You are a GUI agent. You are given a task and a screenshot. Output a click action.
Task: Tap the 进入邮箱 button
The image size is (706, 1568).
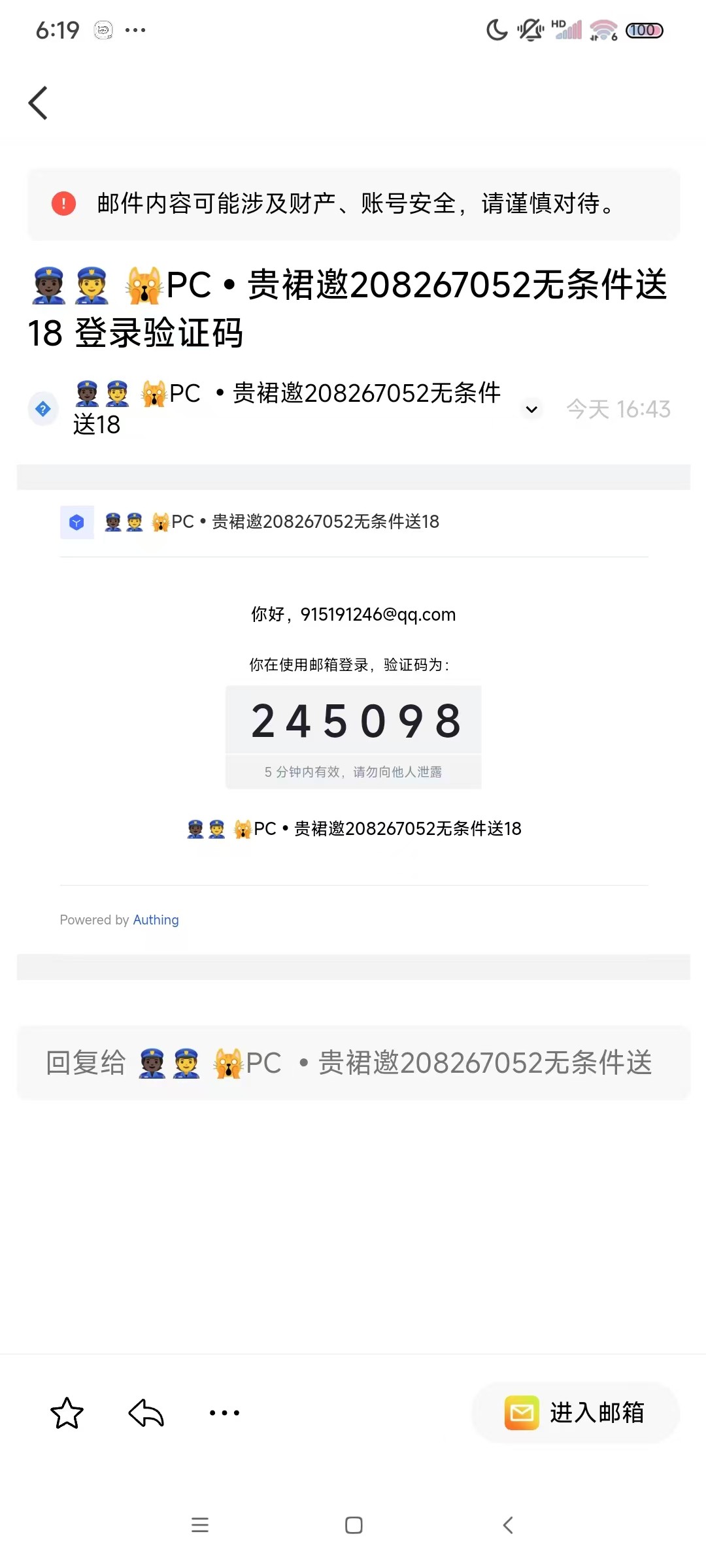(575, 1413)
